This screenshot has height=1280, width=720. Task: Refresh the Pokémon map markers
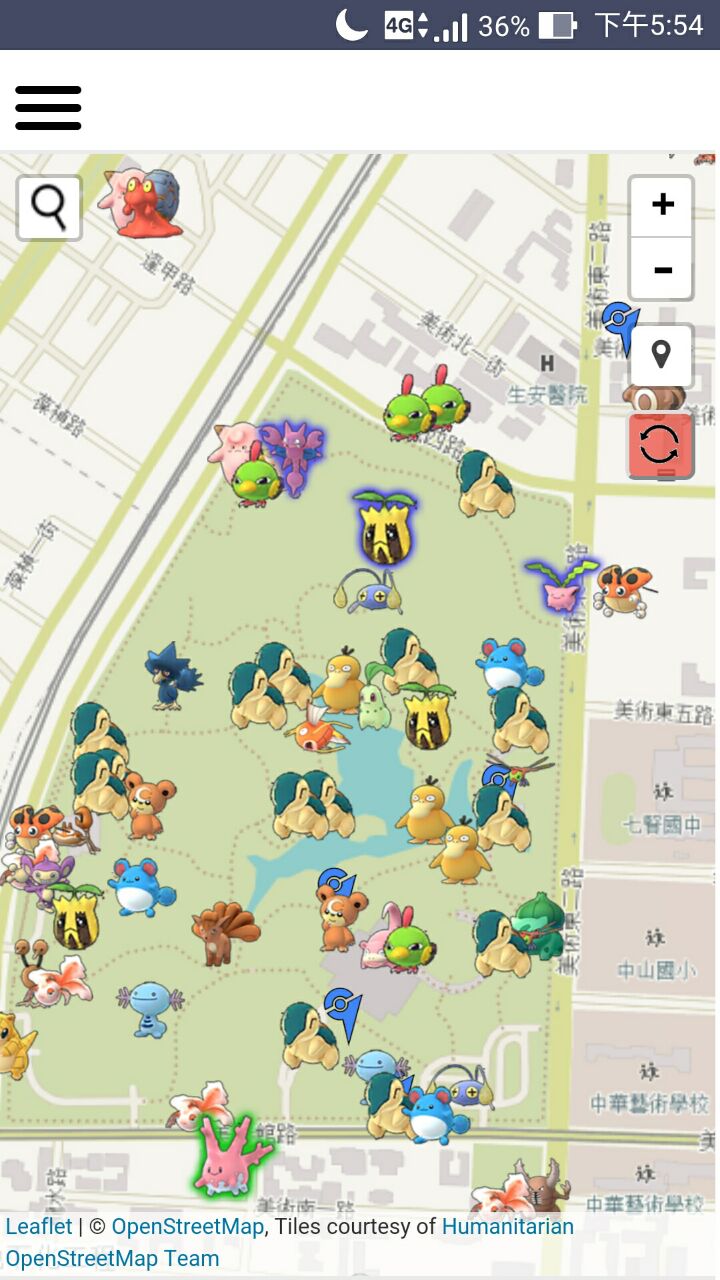(660, 444)
